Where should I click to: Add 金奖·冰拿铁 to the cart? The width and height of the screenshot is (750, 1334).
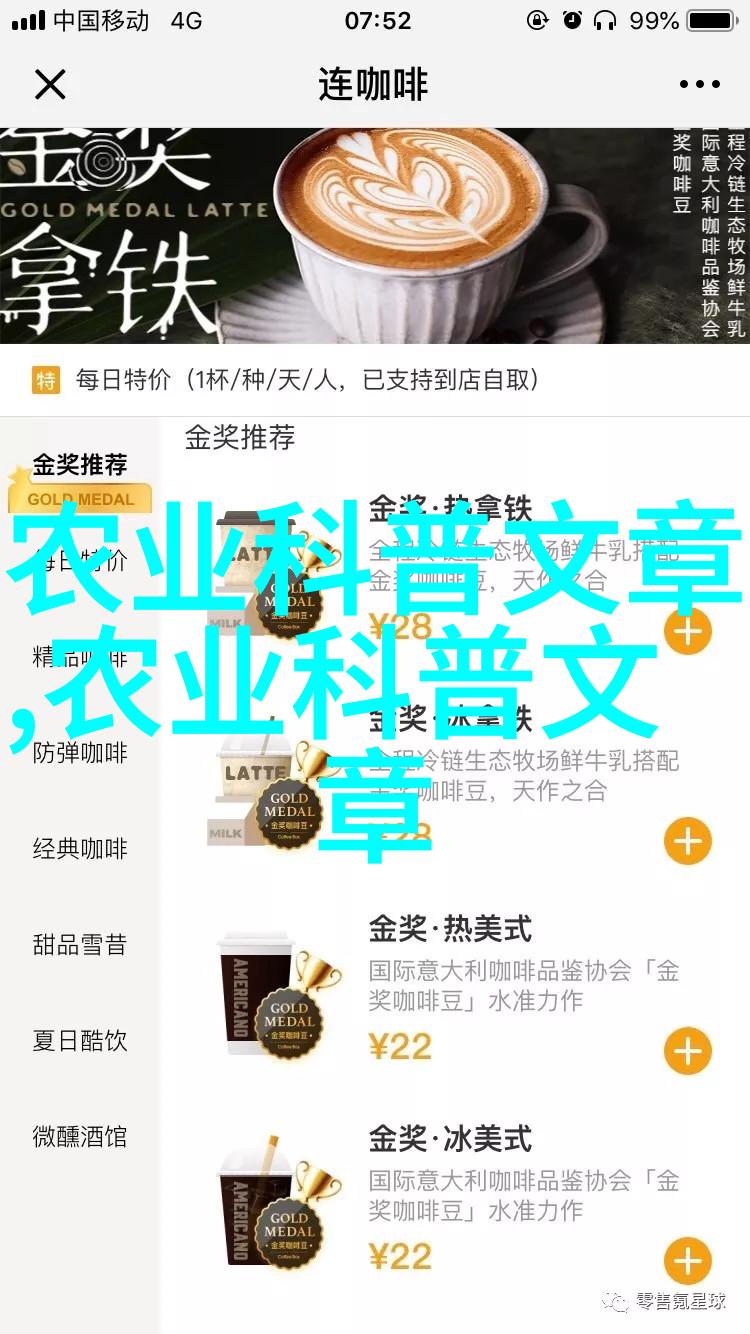(x=688, y=841)
